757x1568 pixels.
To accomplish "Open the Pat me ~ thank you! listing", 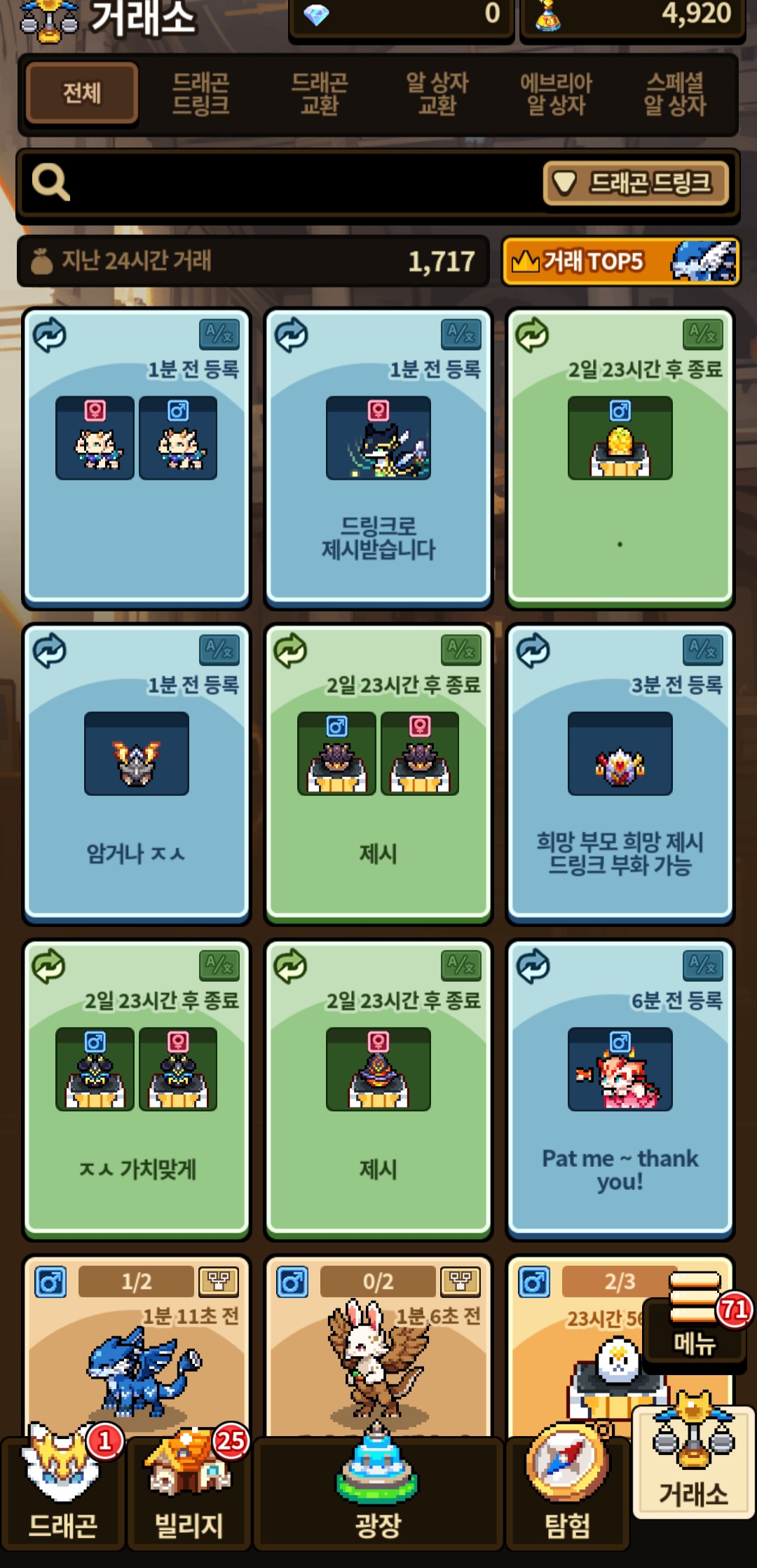I will pyautogui.click(x=620, y=1122).
